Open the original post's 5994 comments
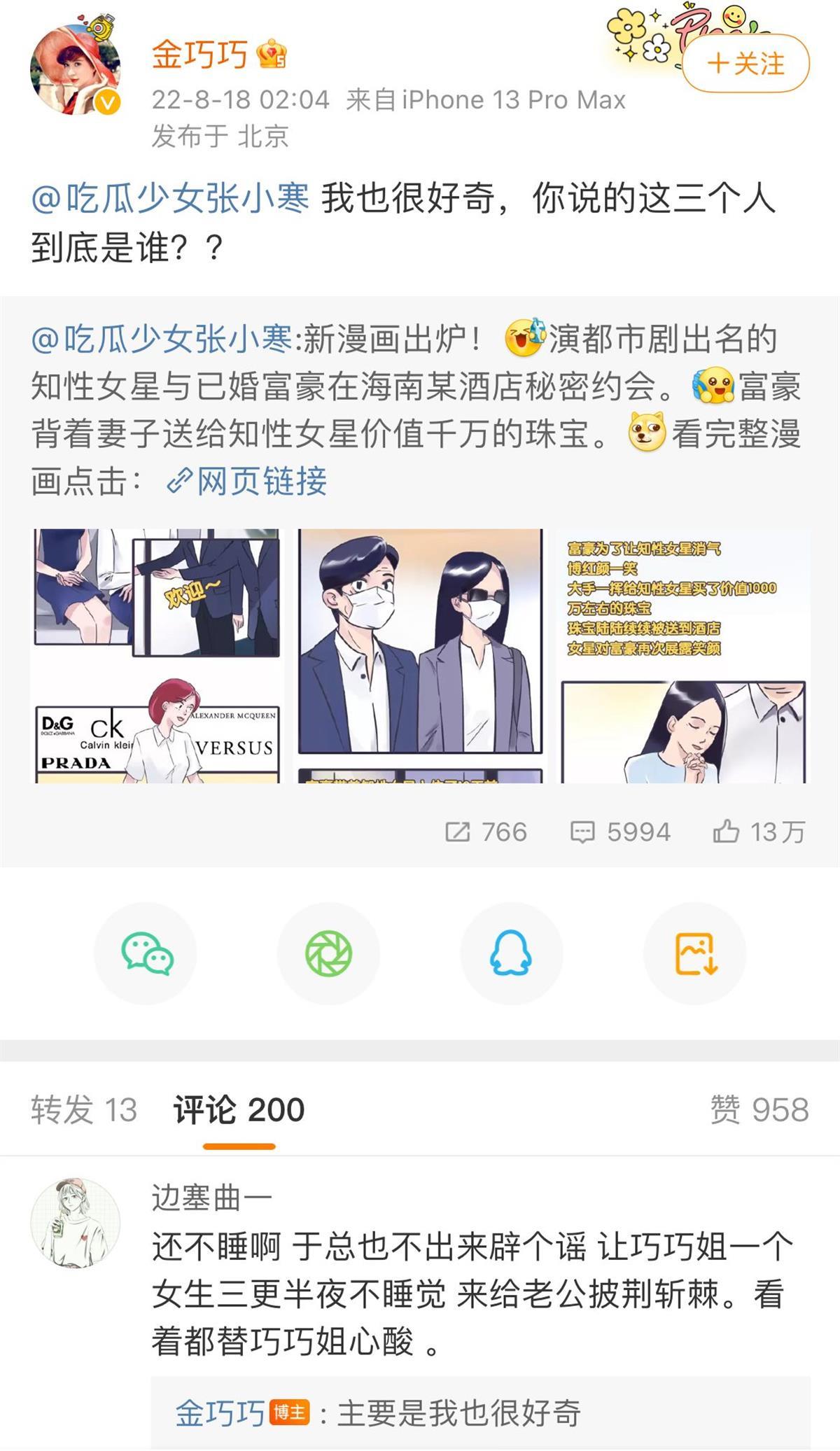The height and width of the screenshot is (1451, 840). tap(620, 832)
